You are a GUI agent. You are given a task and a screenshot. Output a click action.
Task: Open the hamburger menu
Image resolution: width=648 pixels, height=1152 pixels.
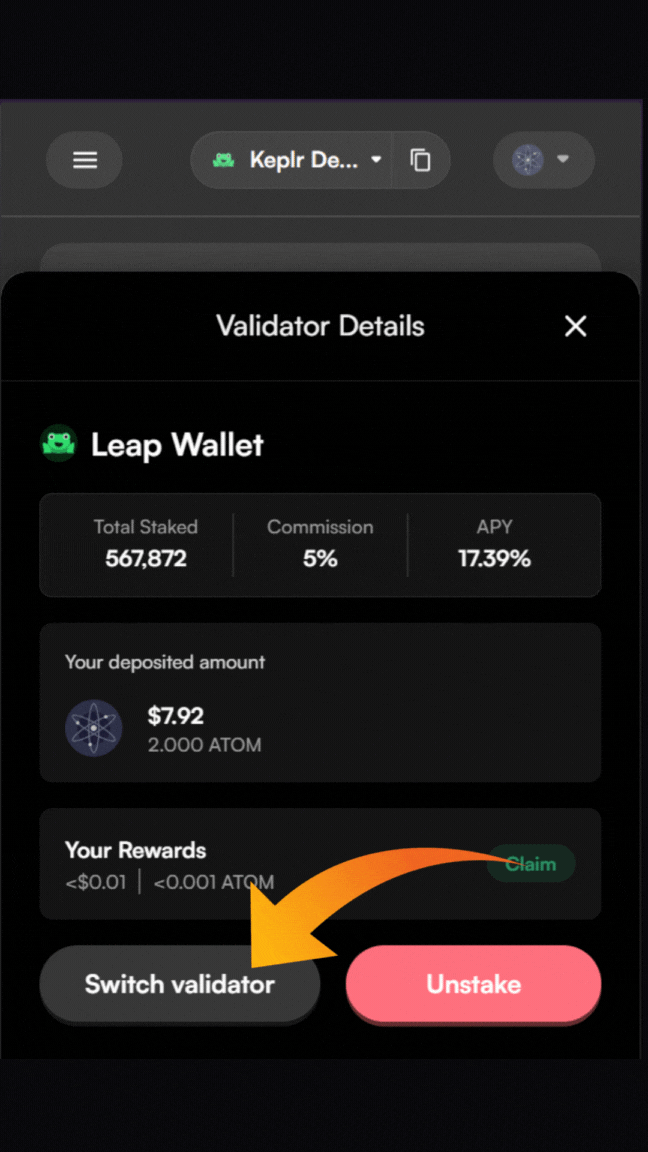pyautogui.click(x=85, y=160)
